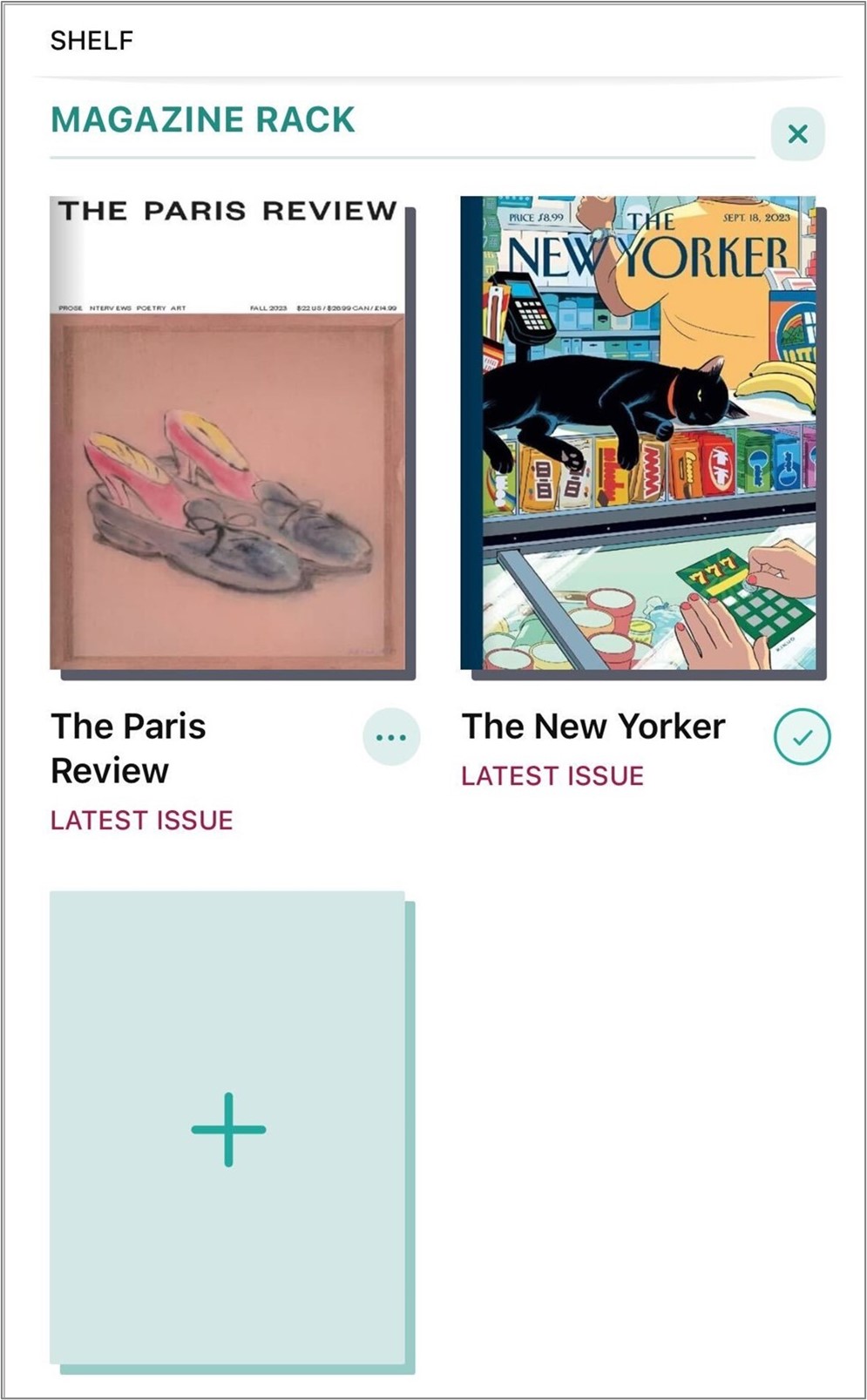This screenshot has height=1400, width=867.
Task: Close the Magazine Rack panel
Action: coord(797,134)
